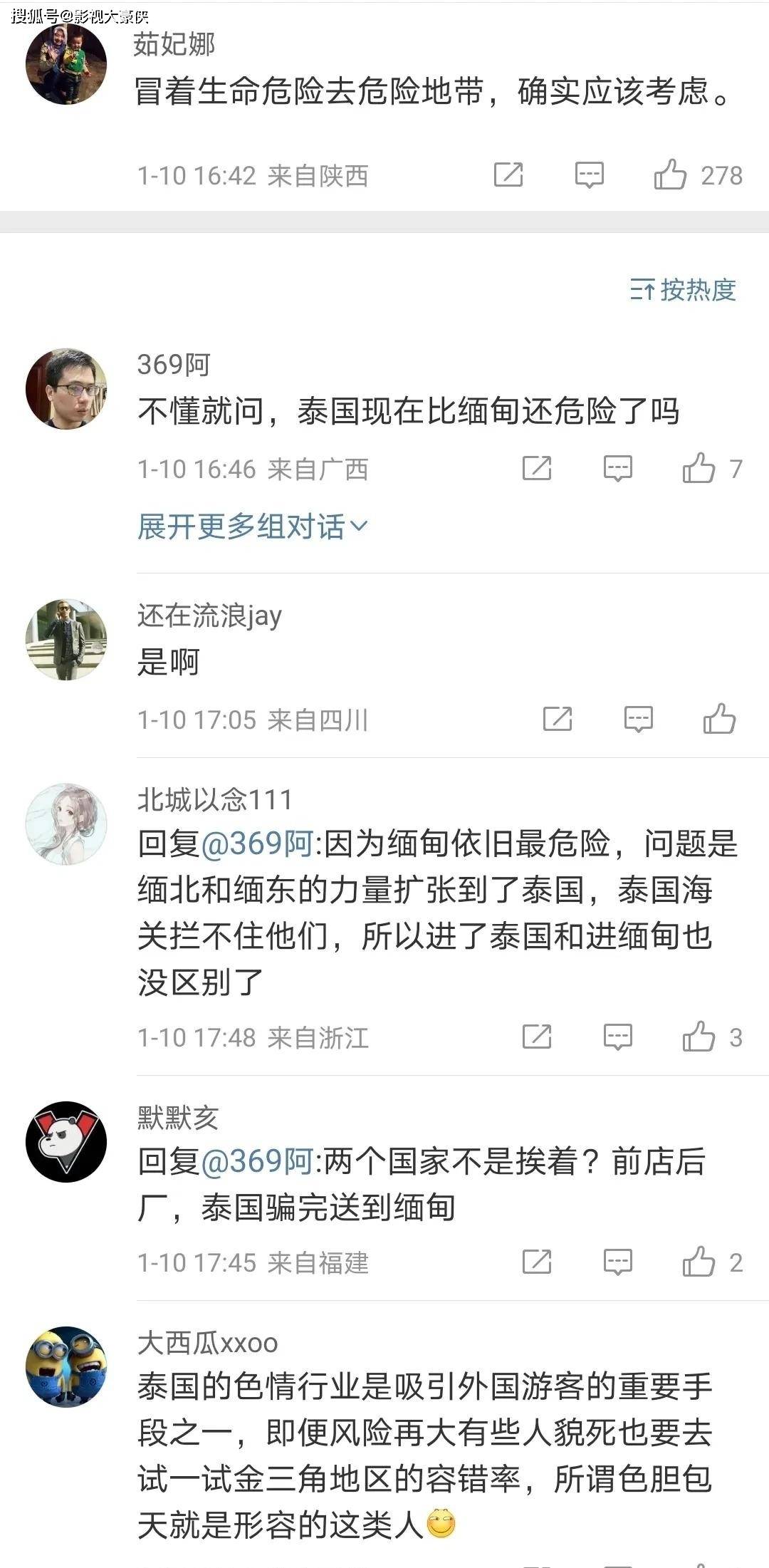Open @369阿 mention in 北城以念111's reply

(258, 844)
